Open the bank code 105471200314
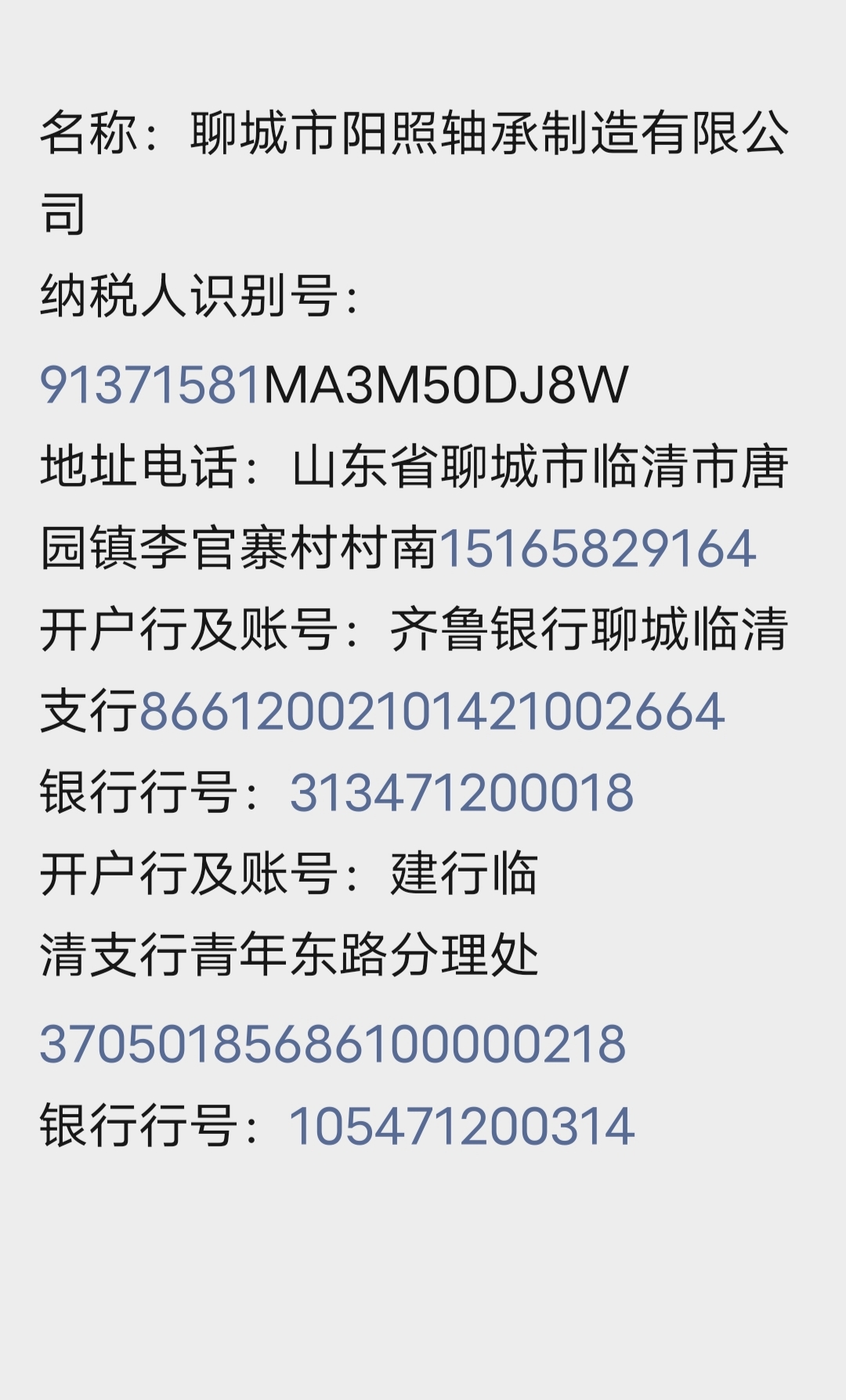Screen dimensions: 846x1400 click(x=461, y=1126)
